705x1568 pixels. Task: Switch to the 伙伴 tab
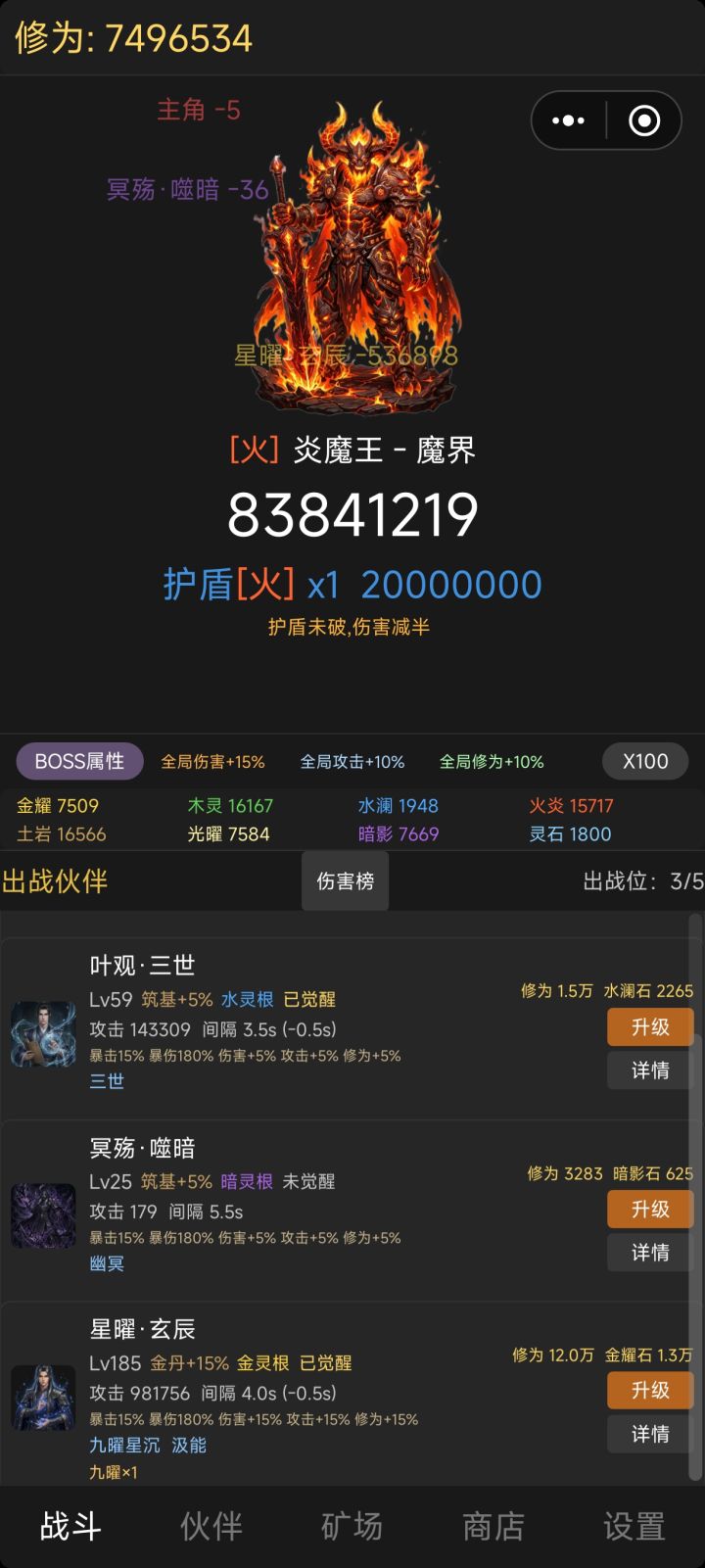point(211,1526)
